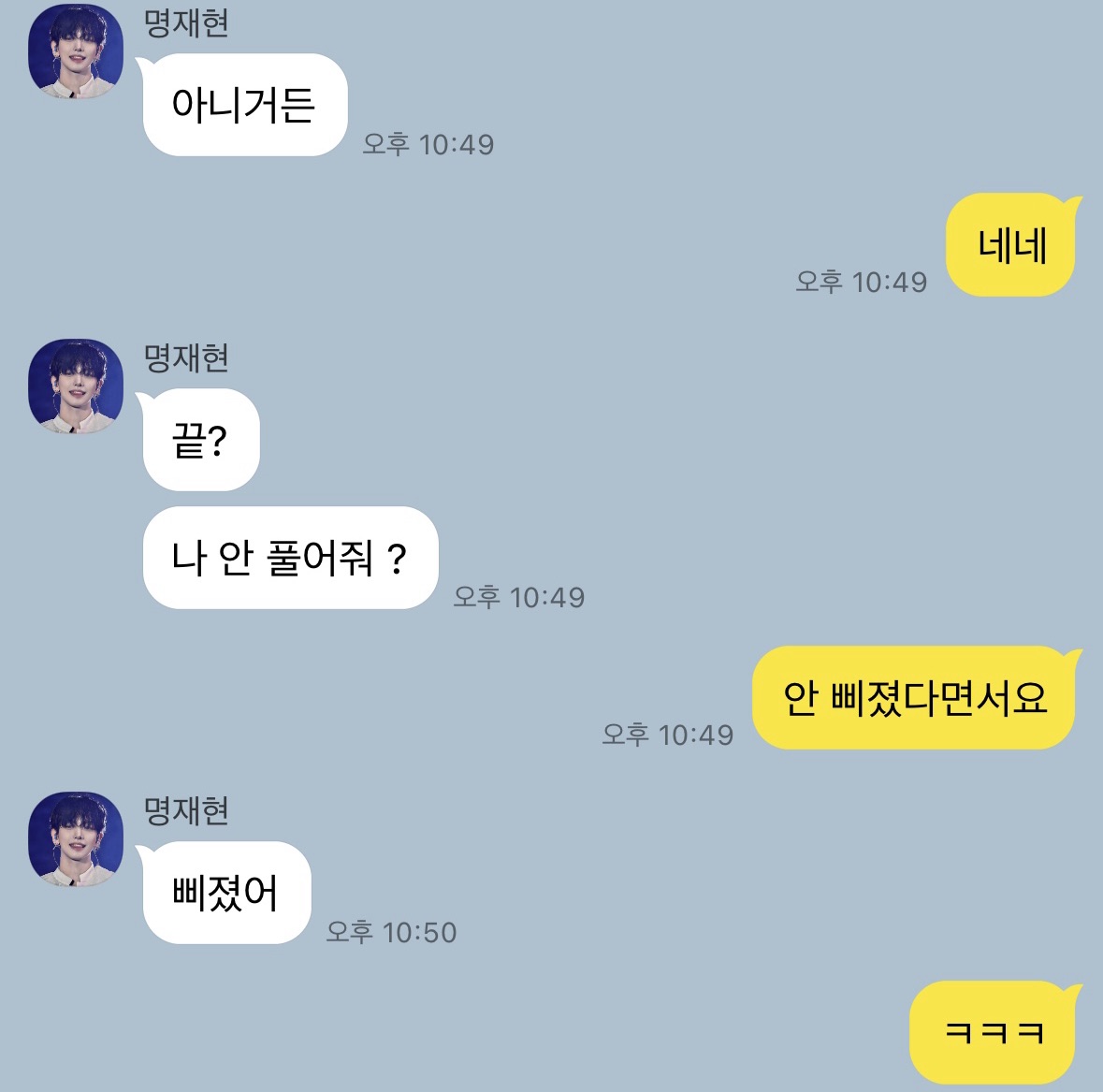Open 명재현's profile picture beside '아니거든'

[x=76, y=51]
